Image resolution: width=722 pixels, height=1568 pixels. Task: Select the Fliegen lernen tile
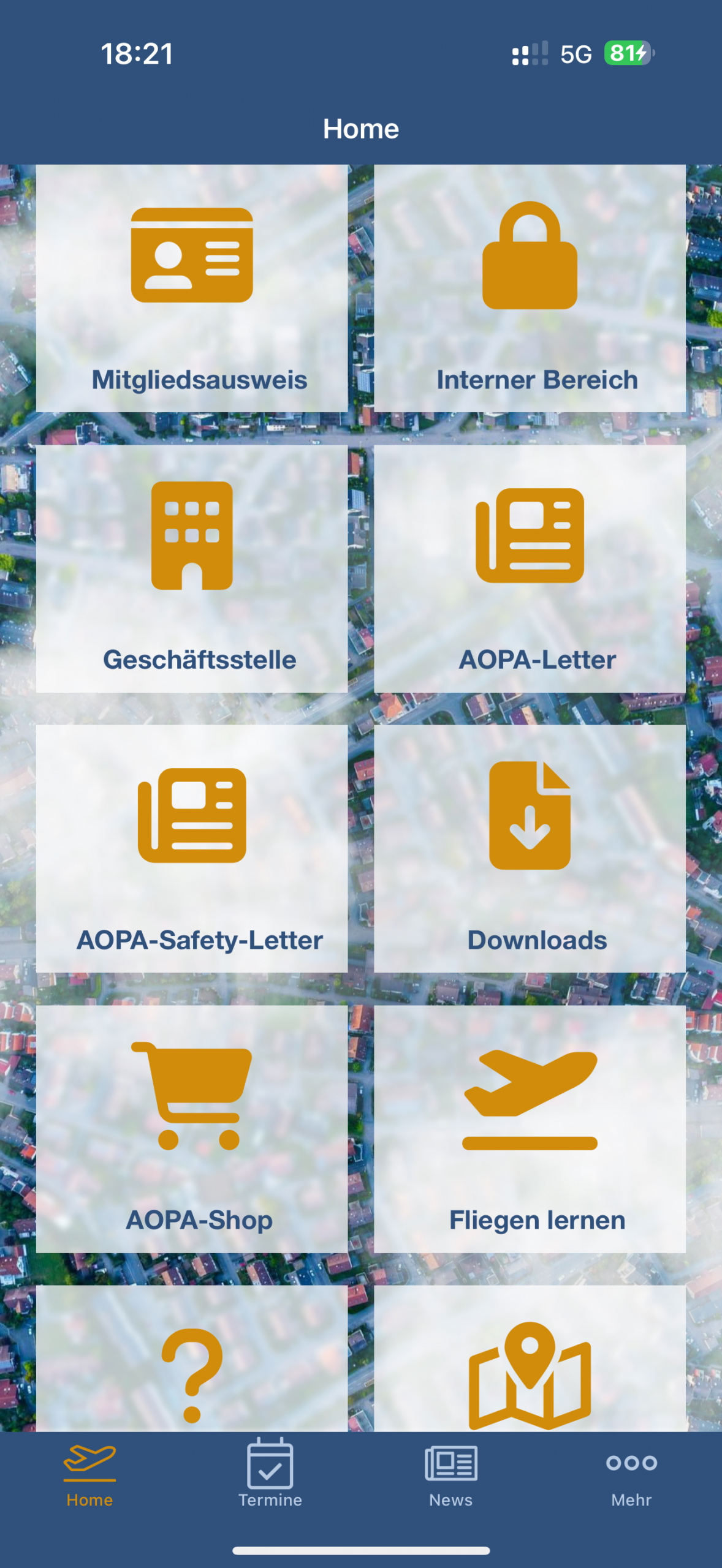coord(530,1128)
